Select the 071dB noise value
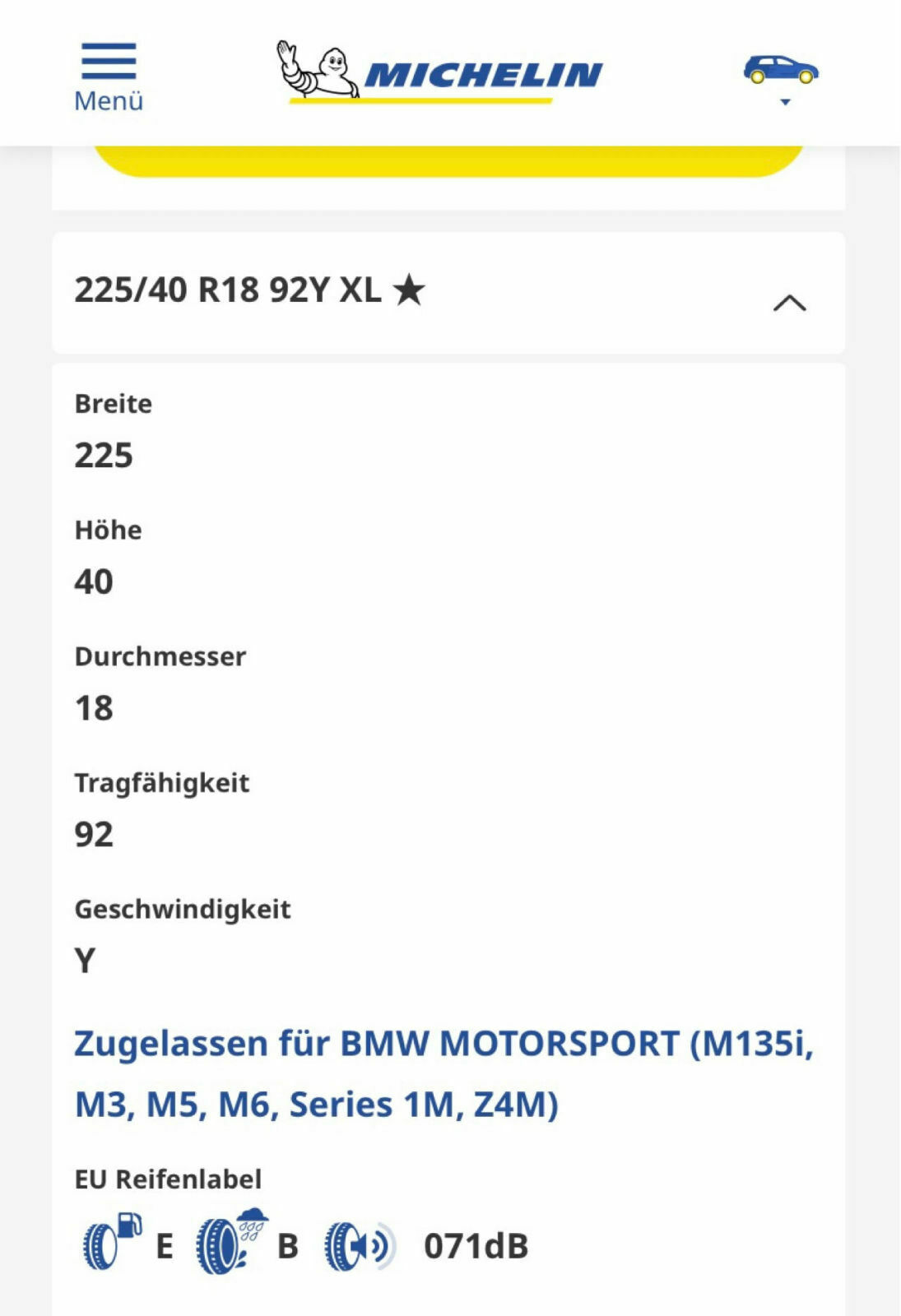The width and height of the screenshot is (901, 1316). coord(477,1244)
